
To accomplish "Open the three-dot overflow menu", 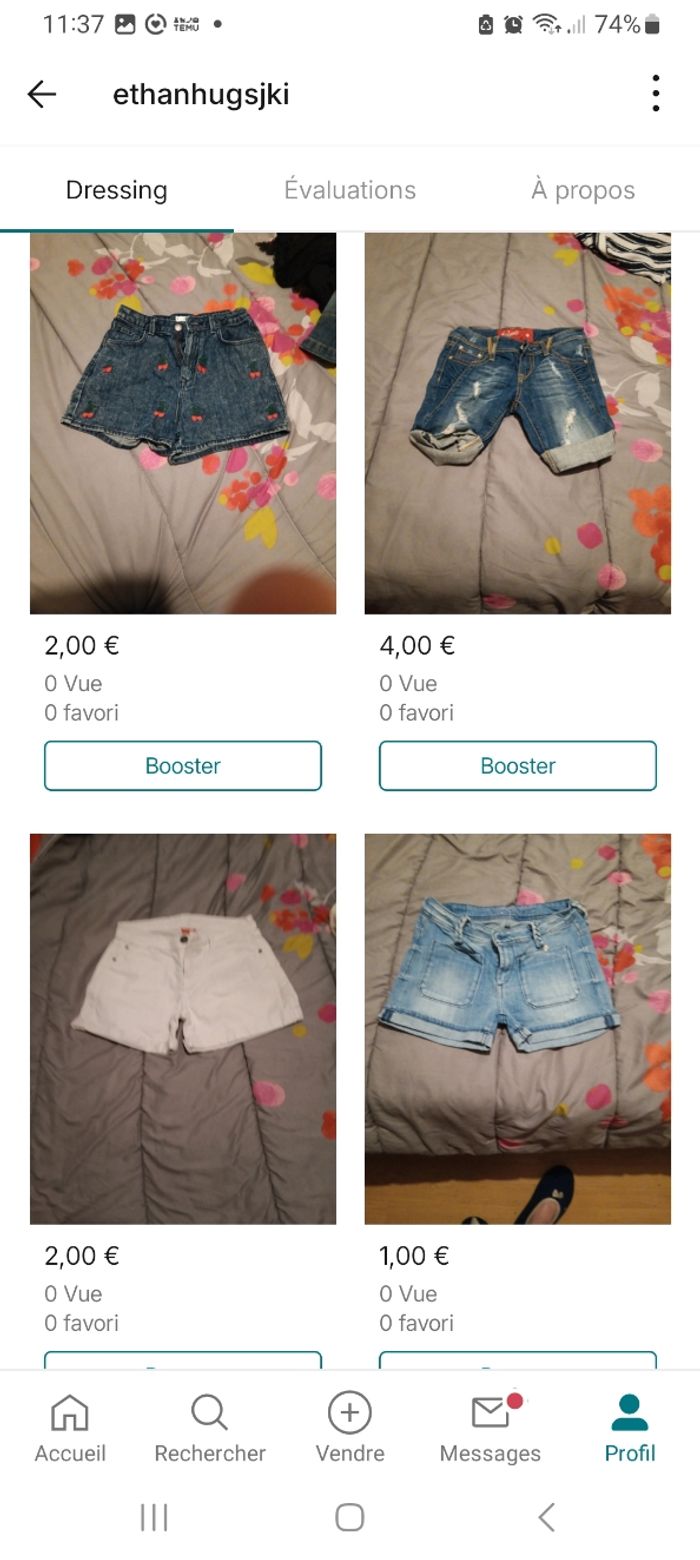I will (655, 93).
